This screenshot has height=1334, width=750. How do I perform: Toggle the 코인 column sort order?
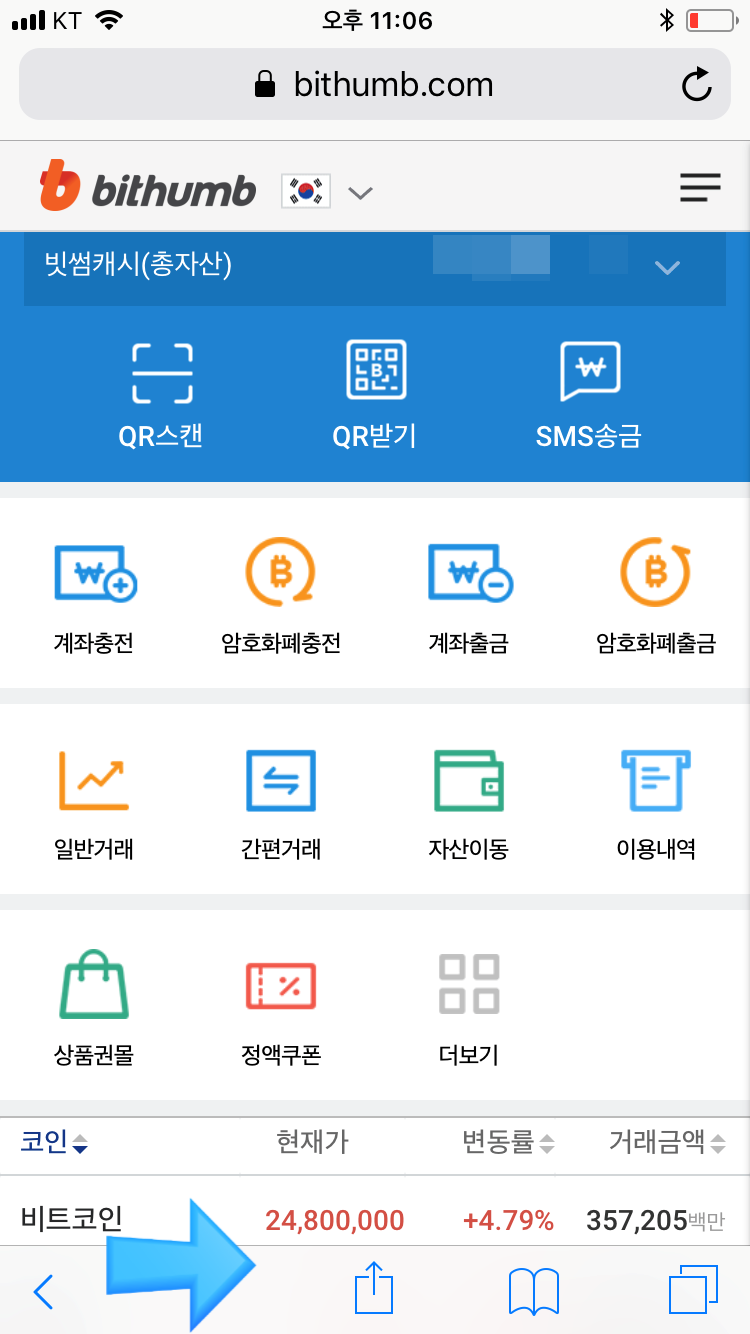(x=52, y=1145)
